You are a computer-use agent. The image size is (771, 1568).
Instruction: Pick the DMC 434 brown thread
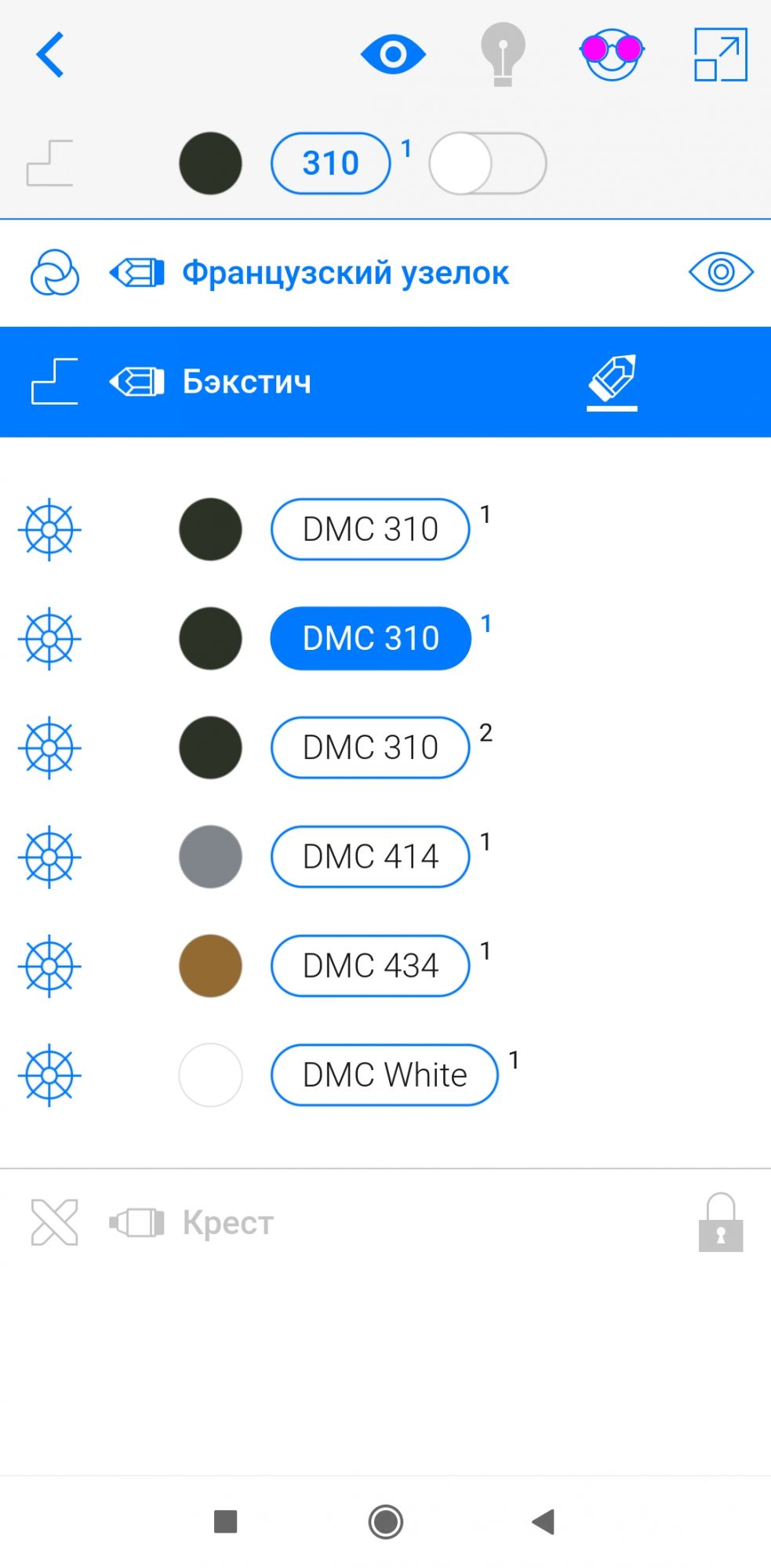pyautogui.click(x=370, y=965)
